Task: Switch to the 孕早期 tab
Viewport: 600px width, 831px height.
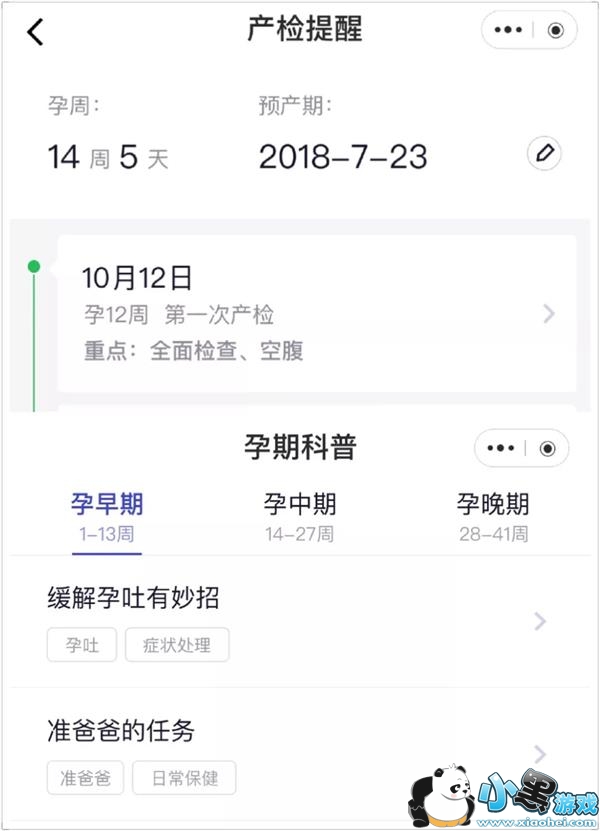Action: [107, 515]
